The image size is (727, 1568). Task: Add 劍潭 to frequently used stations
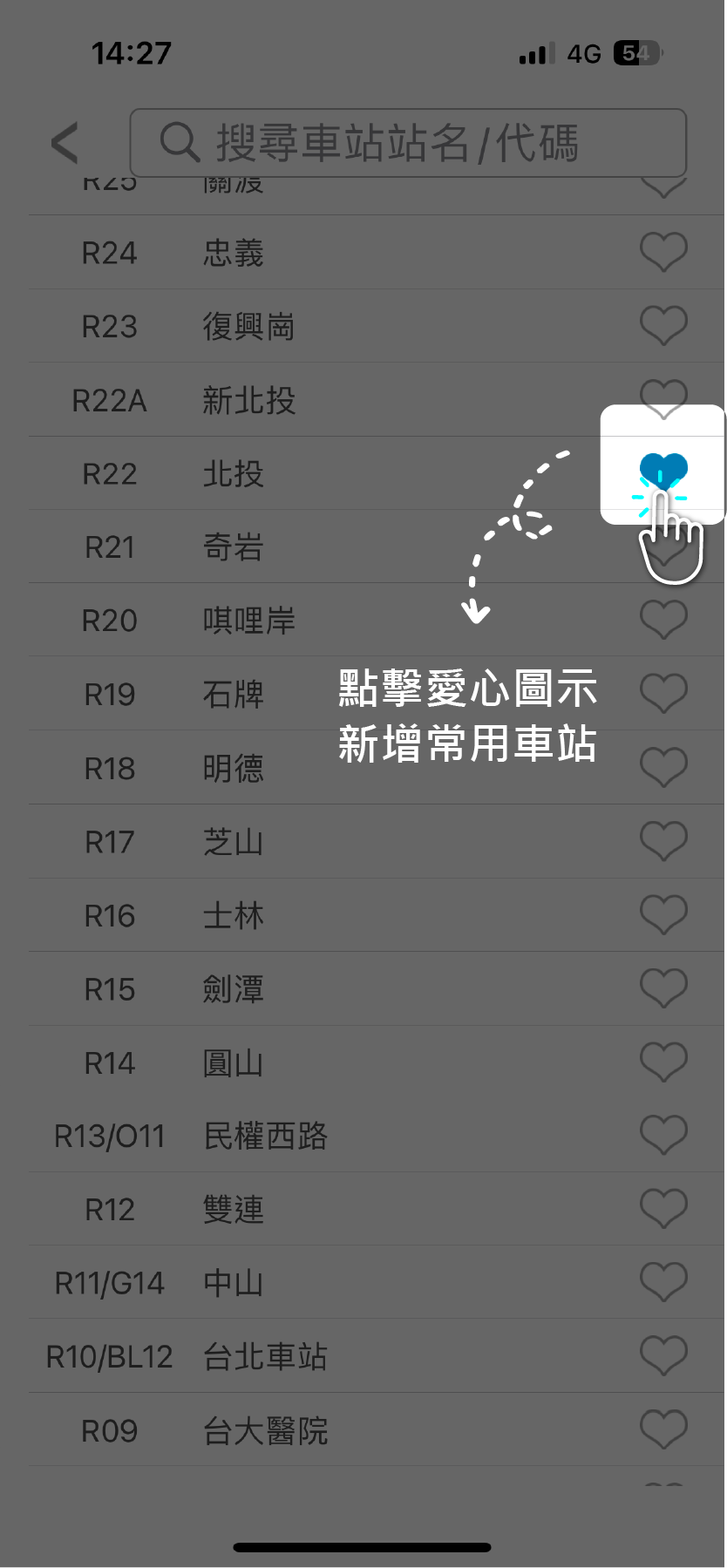[663, 988]
